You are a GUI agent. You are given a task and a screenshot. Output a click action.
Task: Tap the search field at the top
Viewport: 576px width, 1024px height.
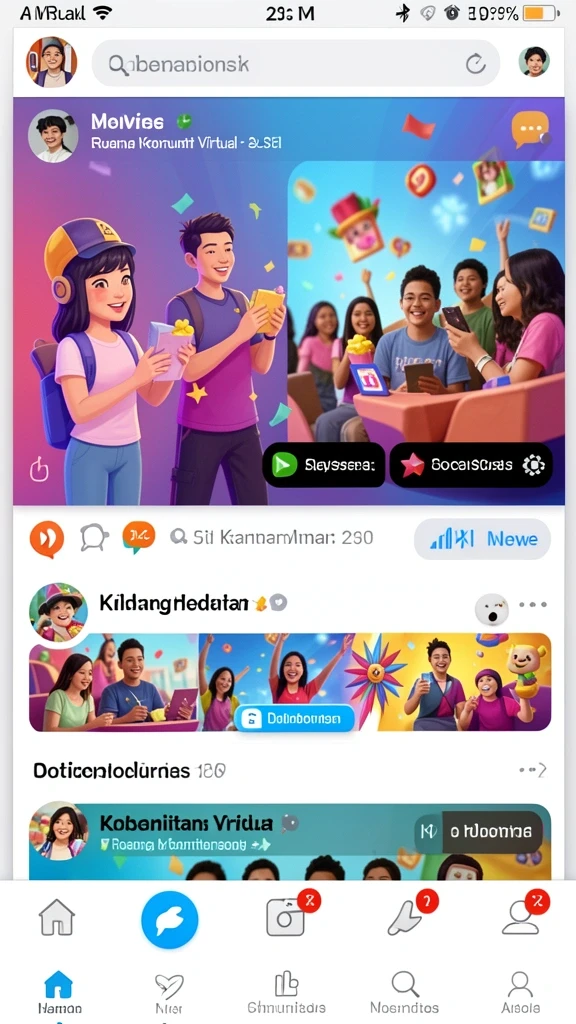(x=295, y=63)
